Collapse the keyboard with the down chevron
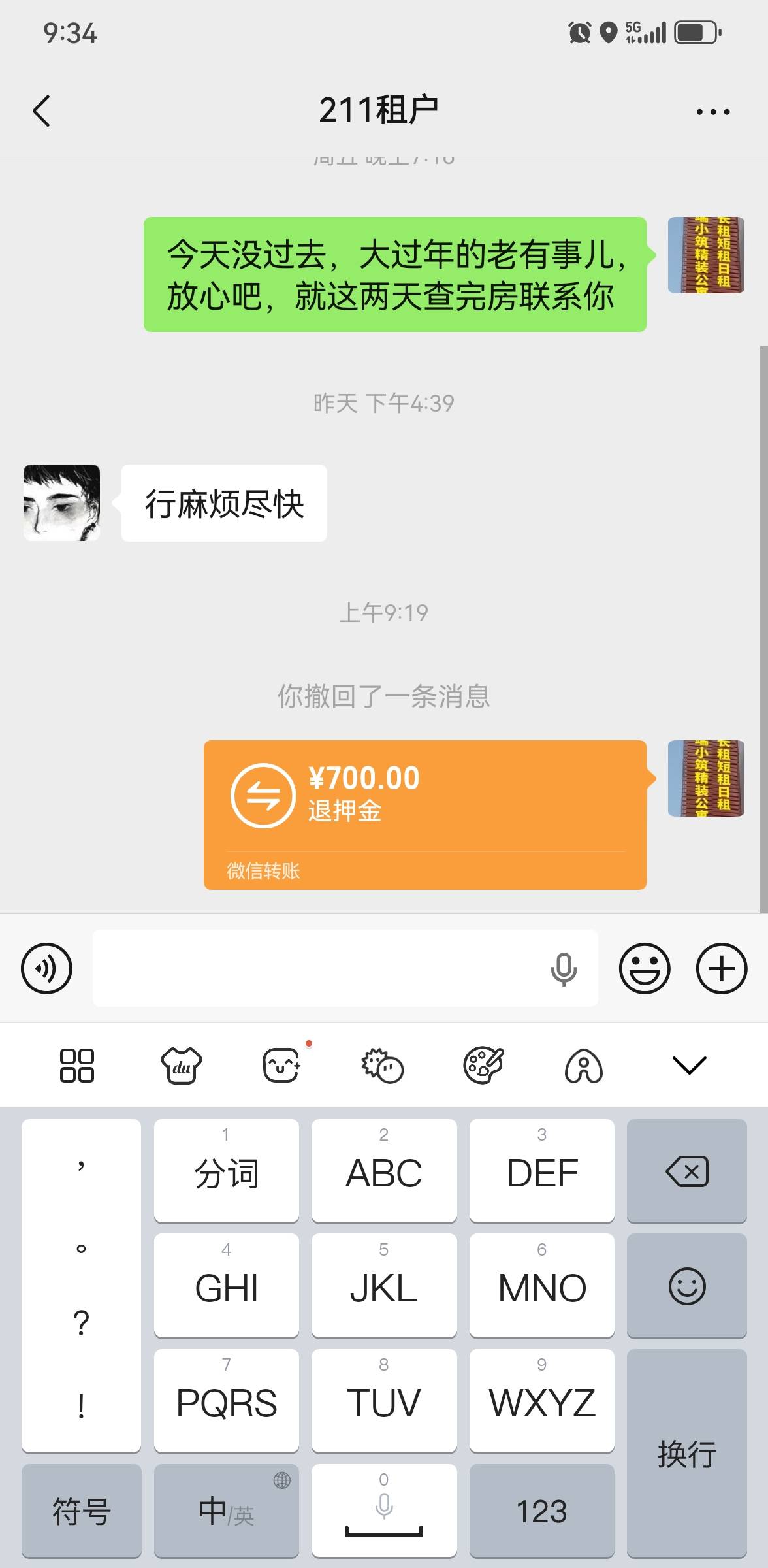 pos(689,1065)
